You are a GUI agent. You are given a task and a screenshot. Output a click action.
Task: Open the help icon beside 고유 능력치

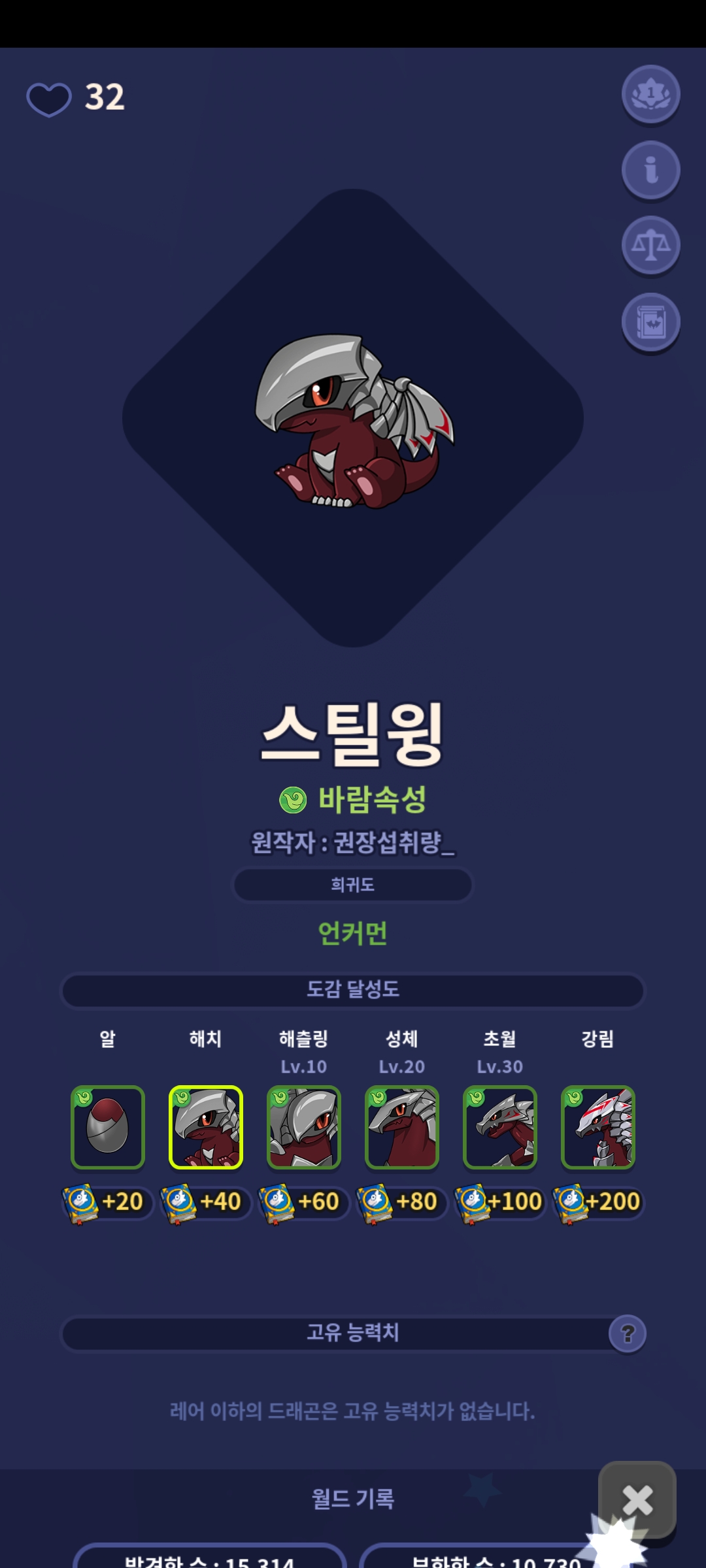click(x=628, y=1333)
